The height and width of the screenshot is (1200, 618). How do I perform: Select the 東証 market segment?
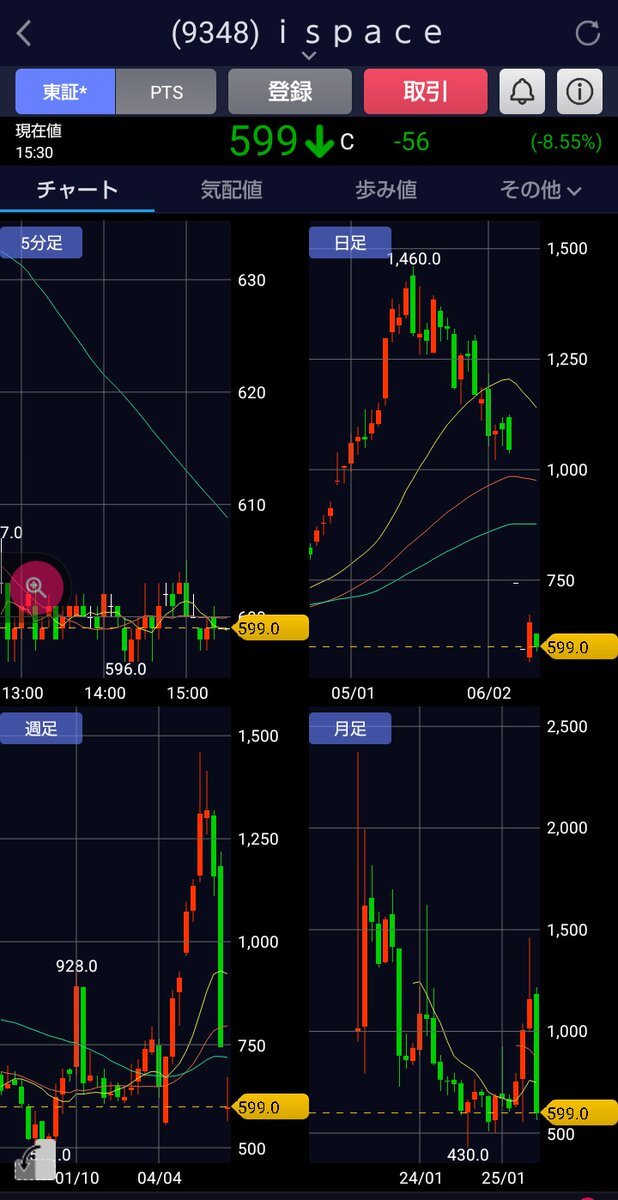click(66, 91)
